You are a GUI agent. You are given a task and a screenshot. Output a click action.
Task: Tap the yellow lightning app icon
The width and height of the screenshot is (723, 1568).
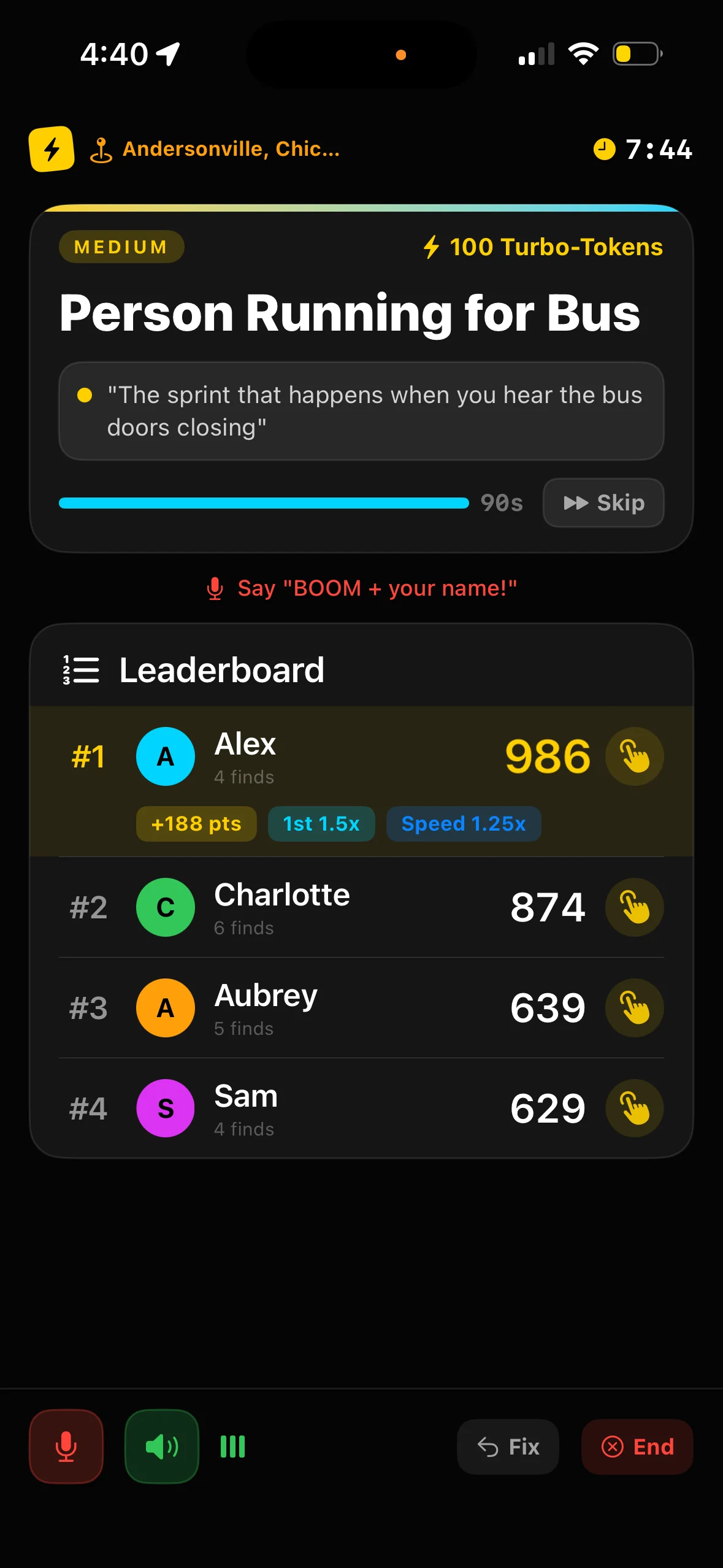(x=52, y=148)
